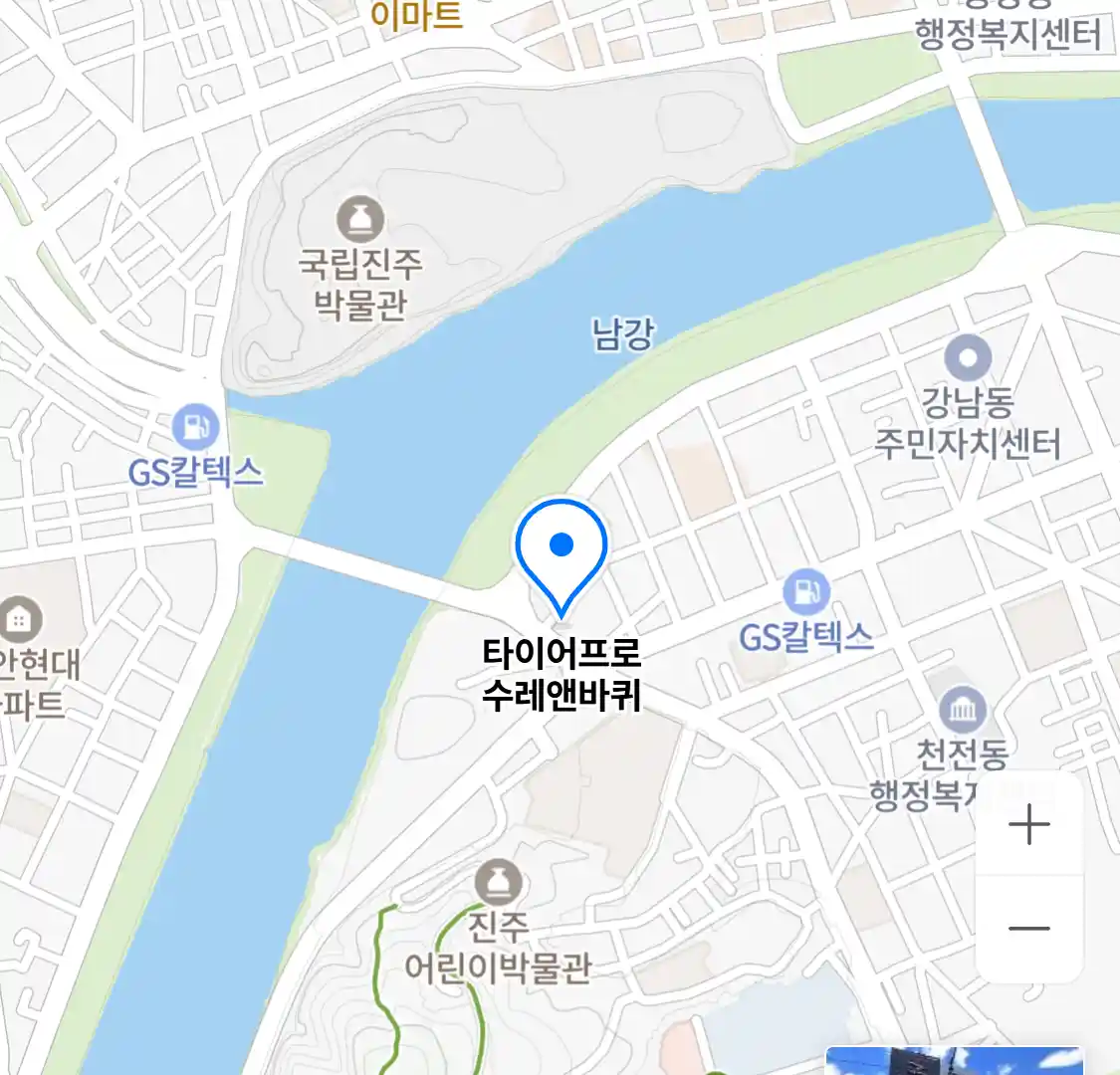This screenshot has height=1075, width=1120.
Task: Select the 진주어린이박물관 map marker
Action: (x=497, y=883)
